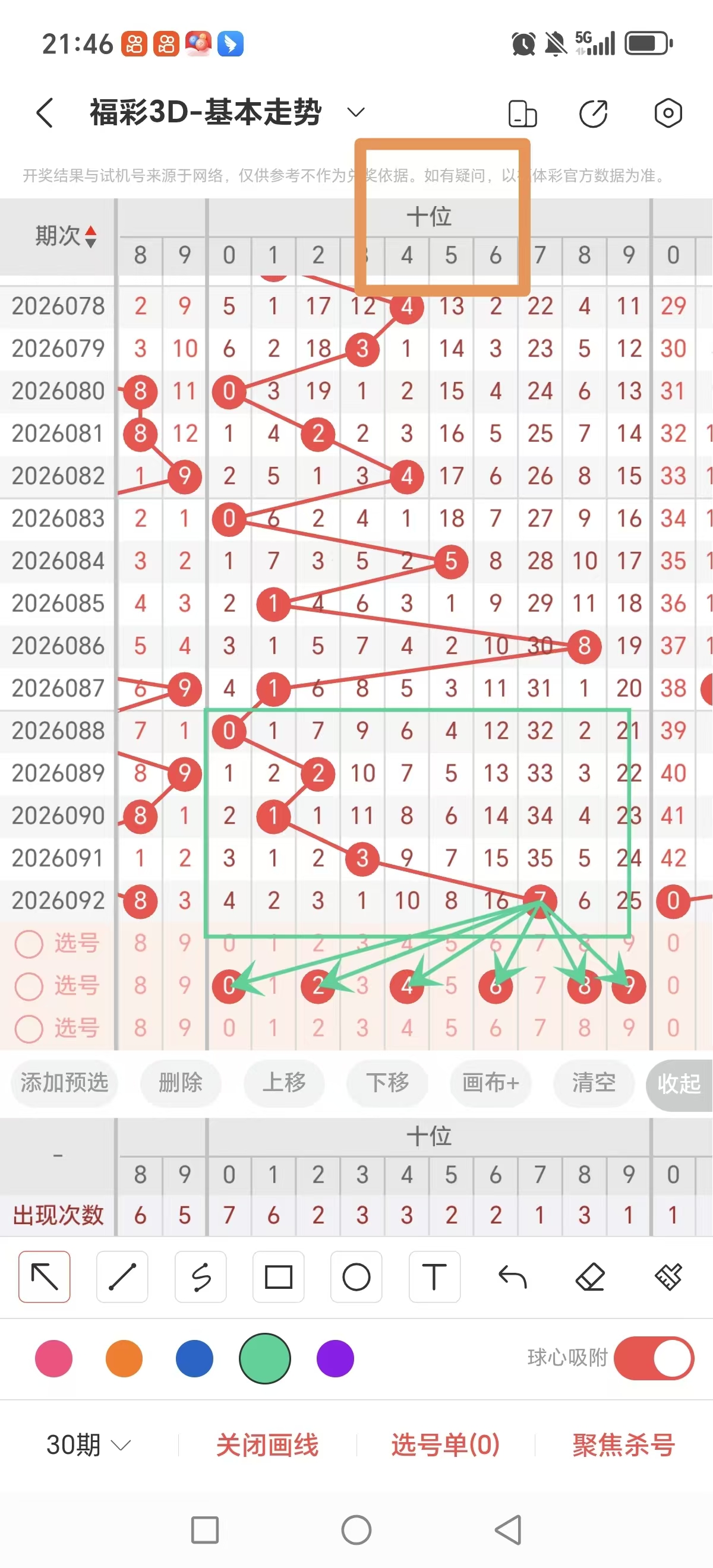Click the 期次 column sort arrows
Viewport: 713px width, 1568px height.
coord(90,238)
